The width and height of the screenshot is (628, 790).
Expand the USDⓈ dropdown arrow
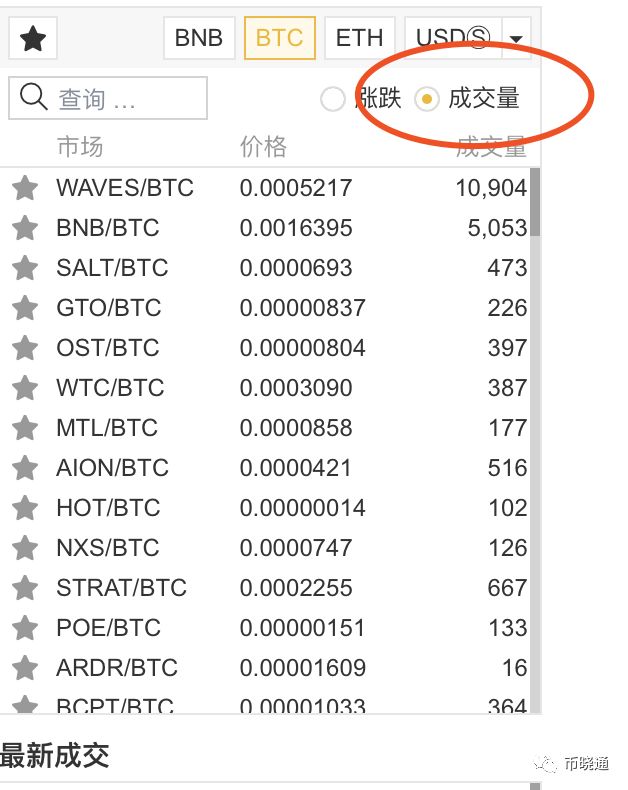[516, 39]
